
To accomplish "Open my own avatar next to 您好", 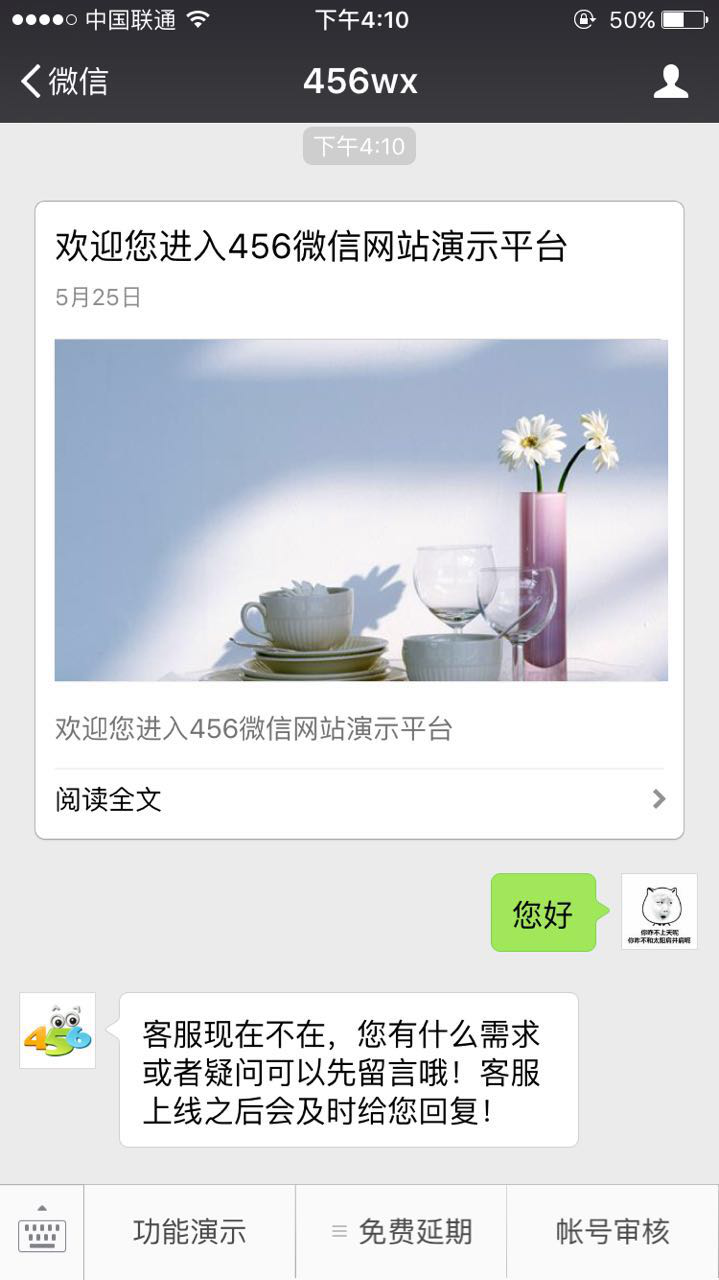I will pos(659,911).
